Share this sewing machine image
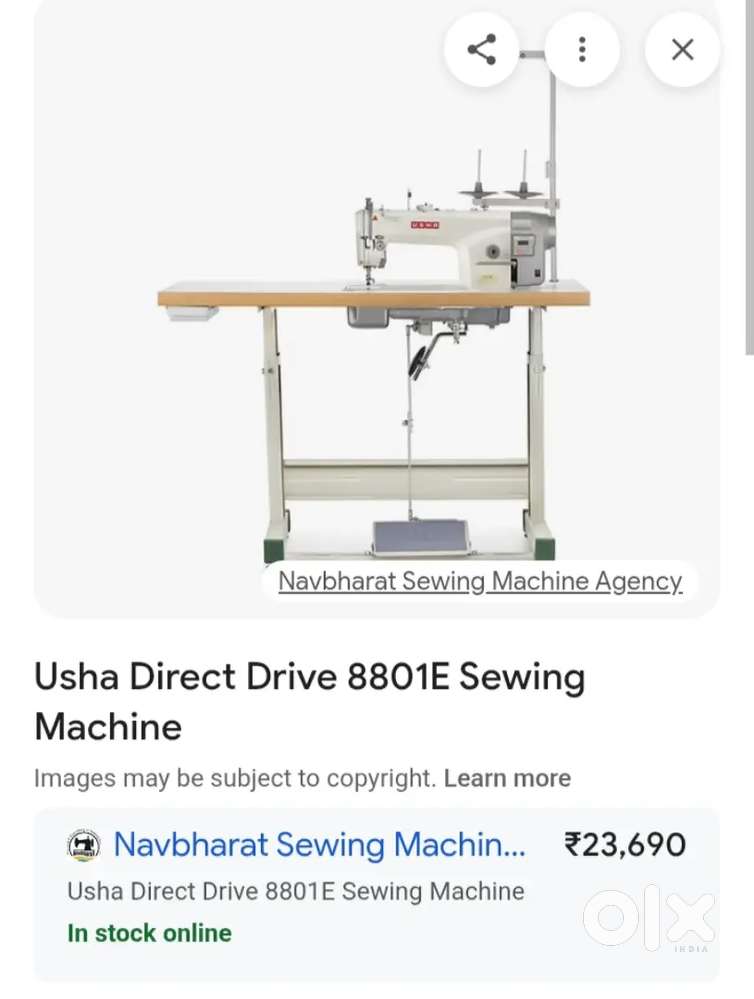 tap(481, 49)
